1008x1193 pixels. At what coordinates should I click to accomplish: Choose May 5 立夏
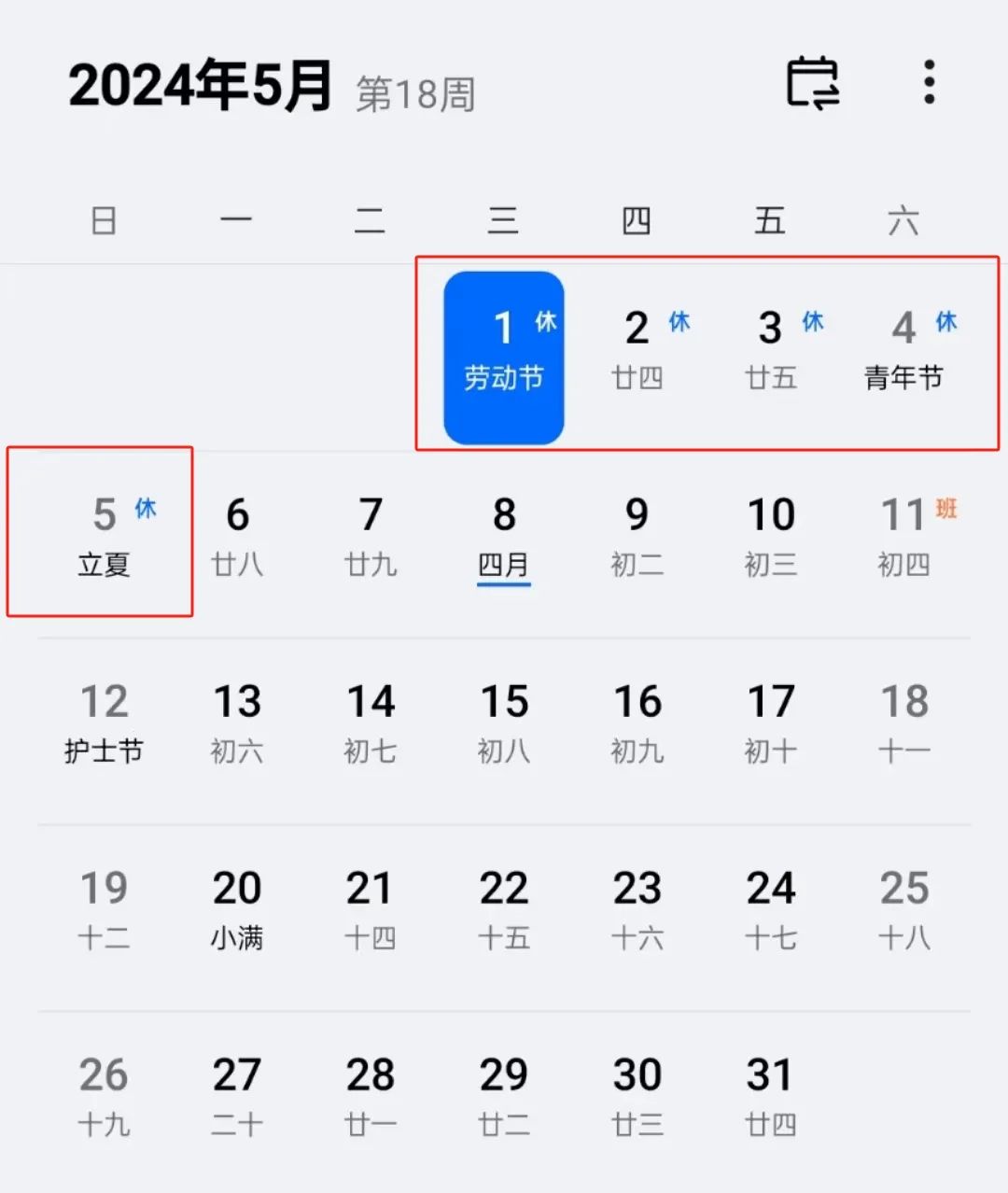(x=104, y=537)
